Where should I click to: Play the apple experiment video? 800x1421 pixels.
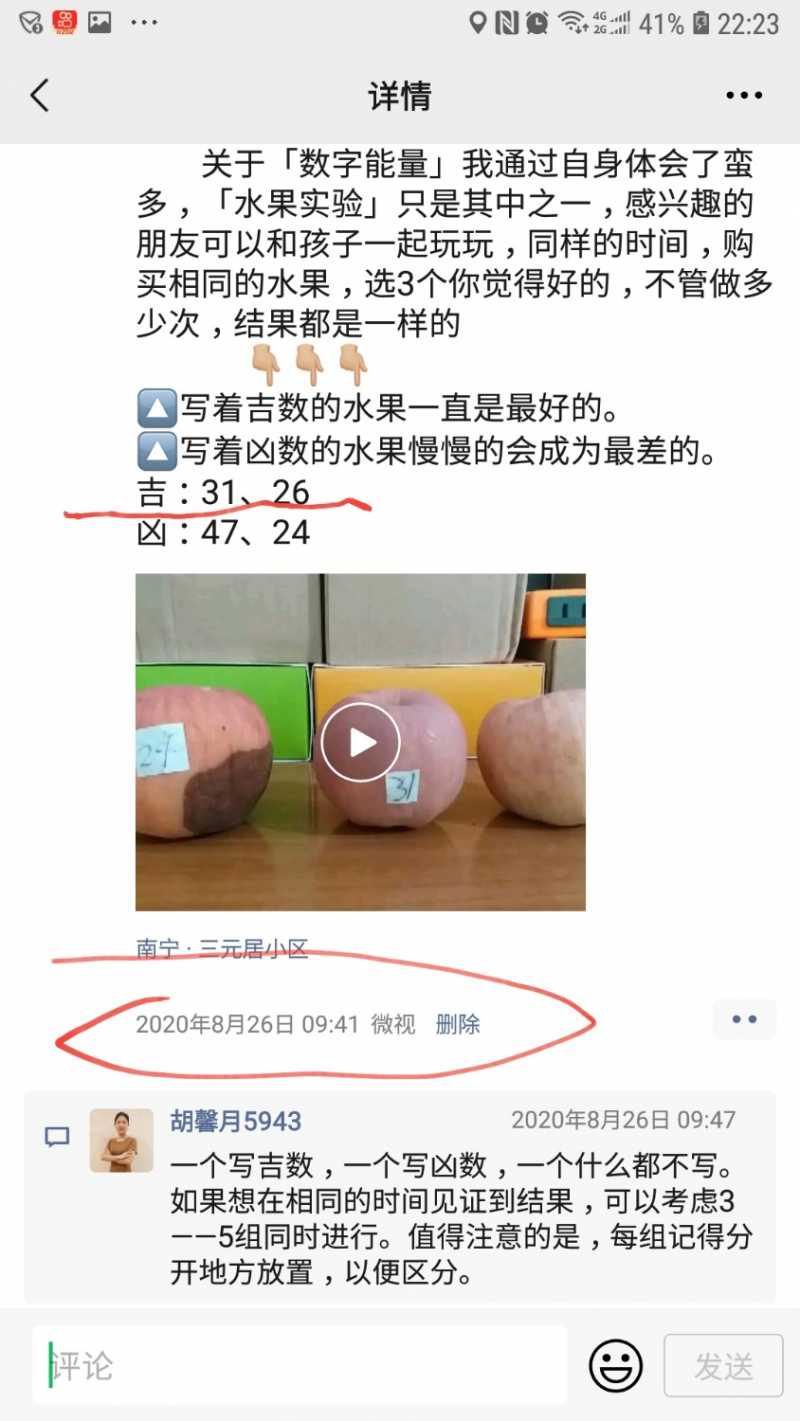pos(360,742)
